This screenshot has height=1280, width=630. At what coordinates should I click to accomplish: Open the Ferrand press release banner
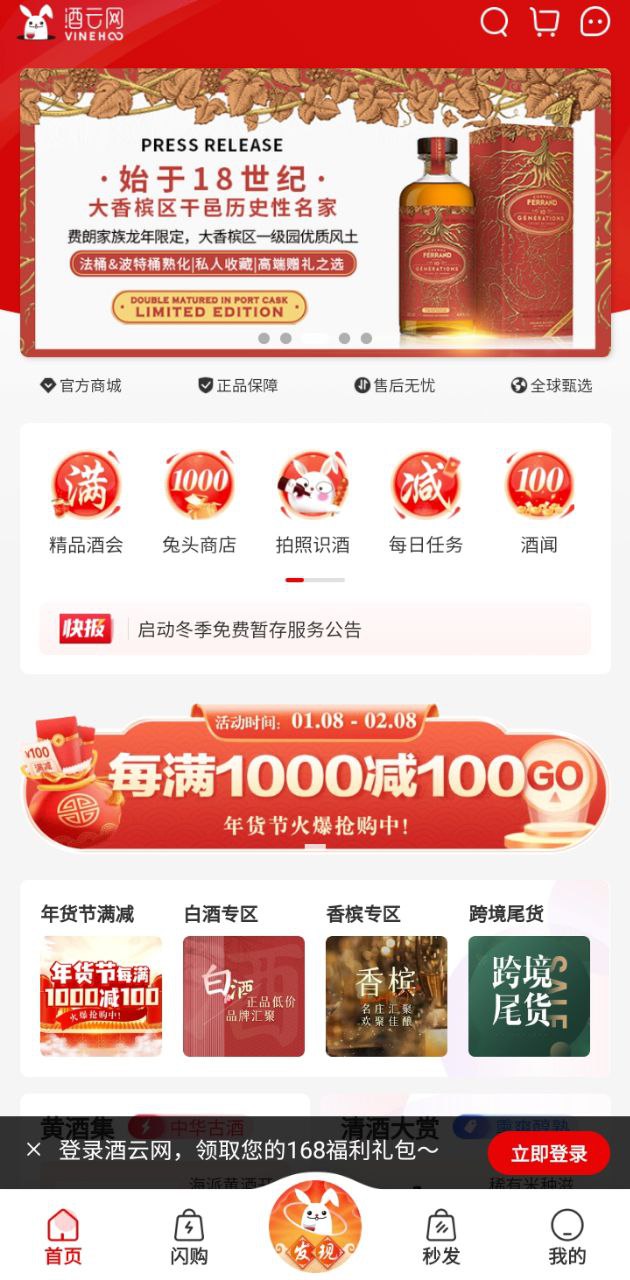tap(315, 212)
